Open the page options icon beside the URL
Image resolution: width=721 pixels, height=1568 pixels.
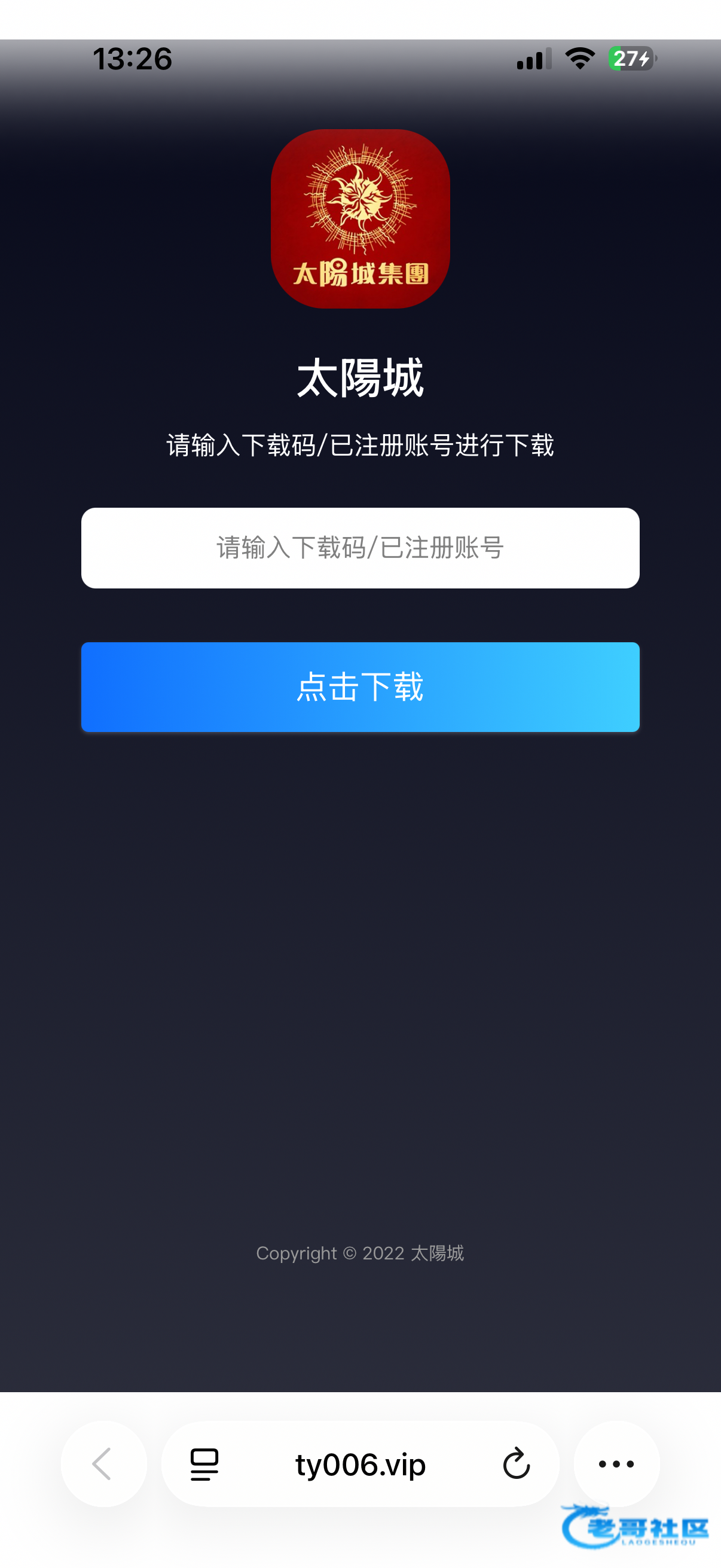[204, 1464]
